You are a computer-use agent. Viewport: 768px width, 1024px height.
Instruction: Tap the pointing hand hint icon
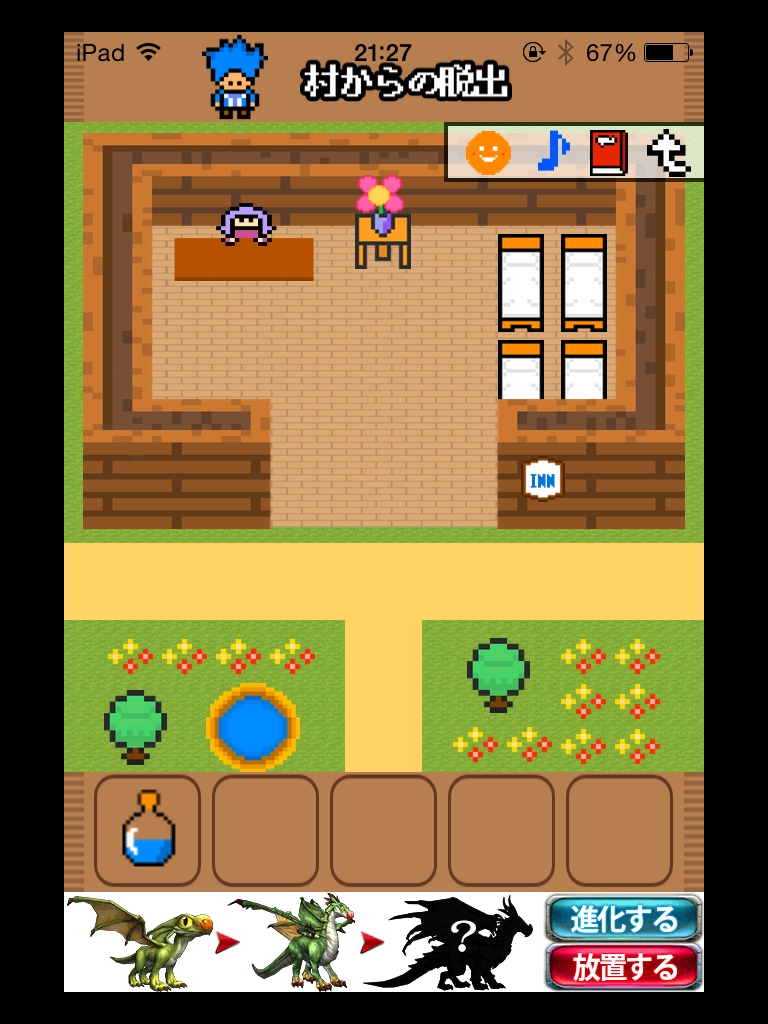668,153
